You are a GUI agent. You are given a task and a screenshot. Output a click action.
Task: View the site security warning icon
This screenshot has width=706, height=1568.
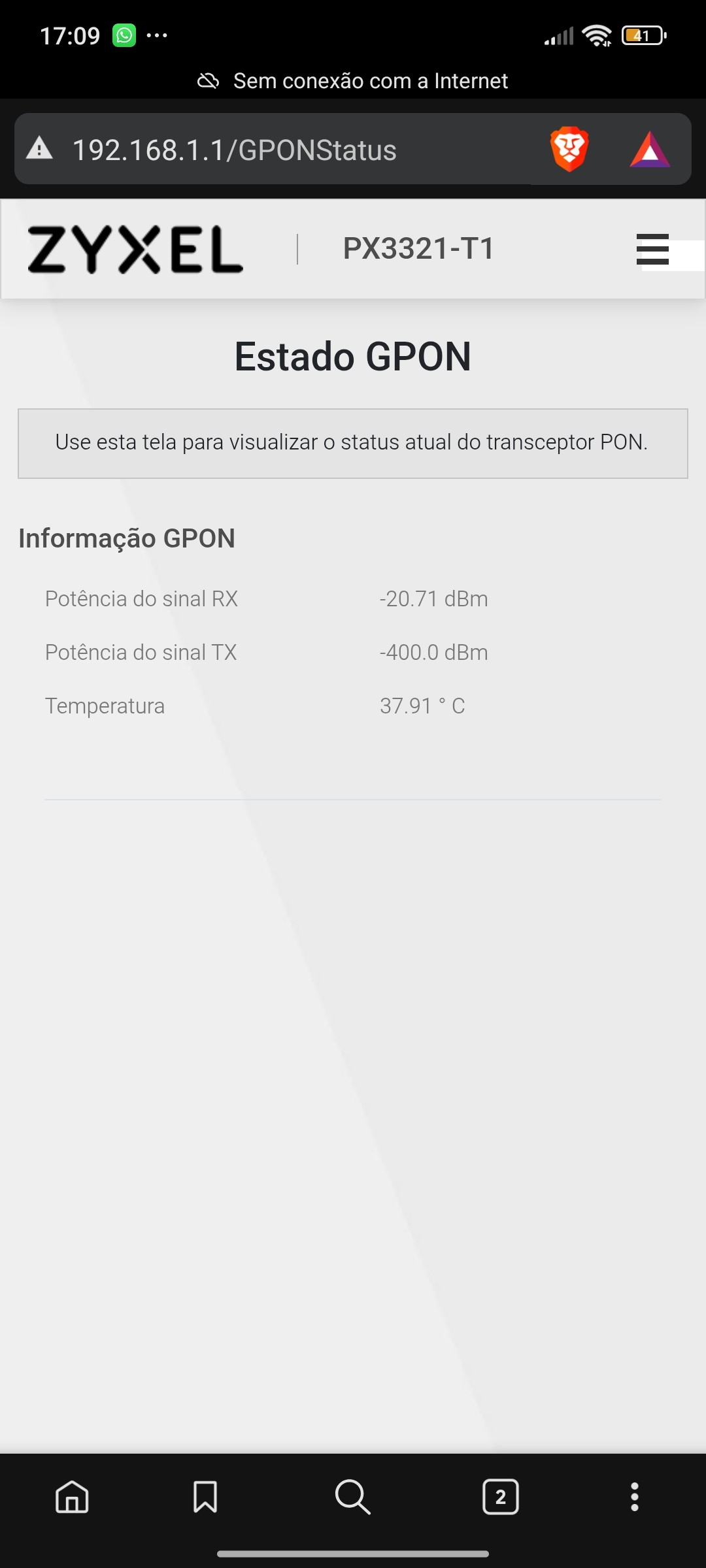(39, 149)
